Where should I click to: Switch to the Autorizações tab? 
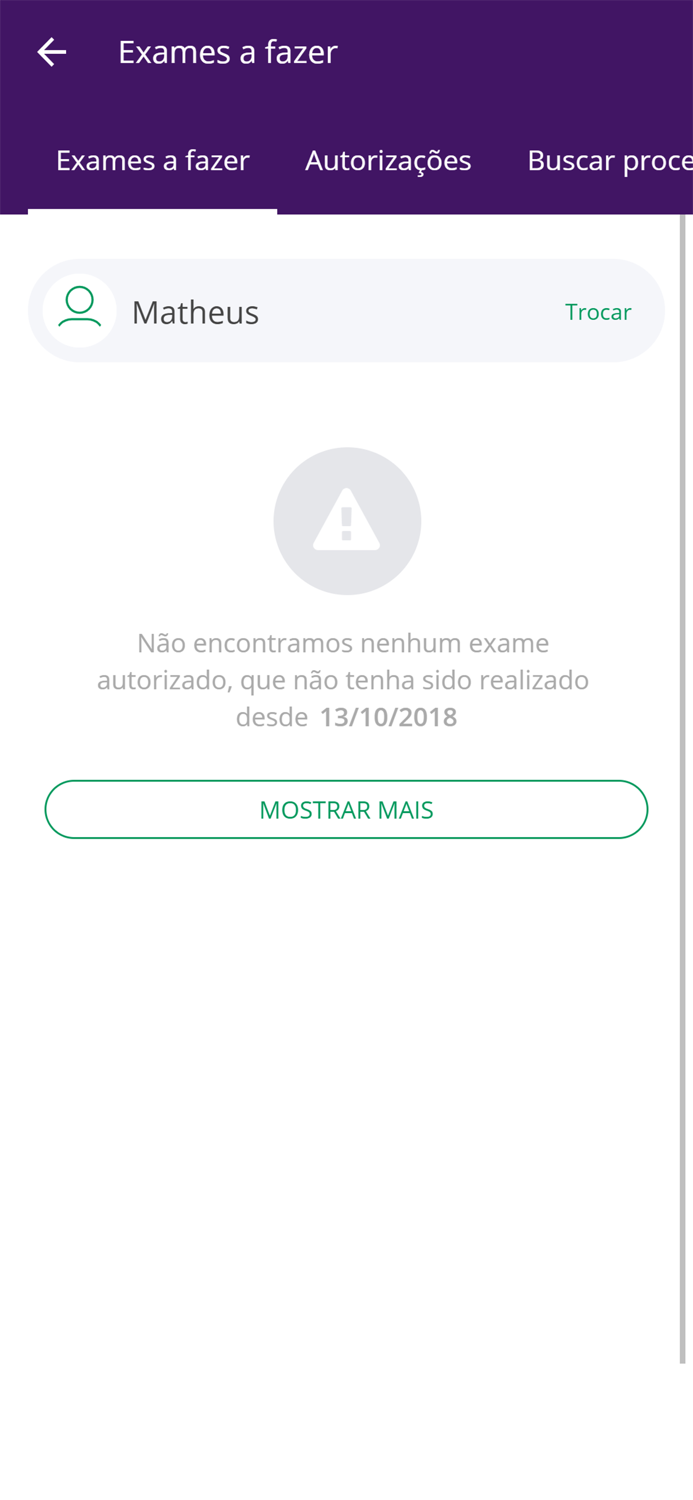coord(388,161)
